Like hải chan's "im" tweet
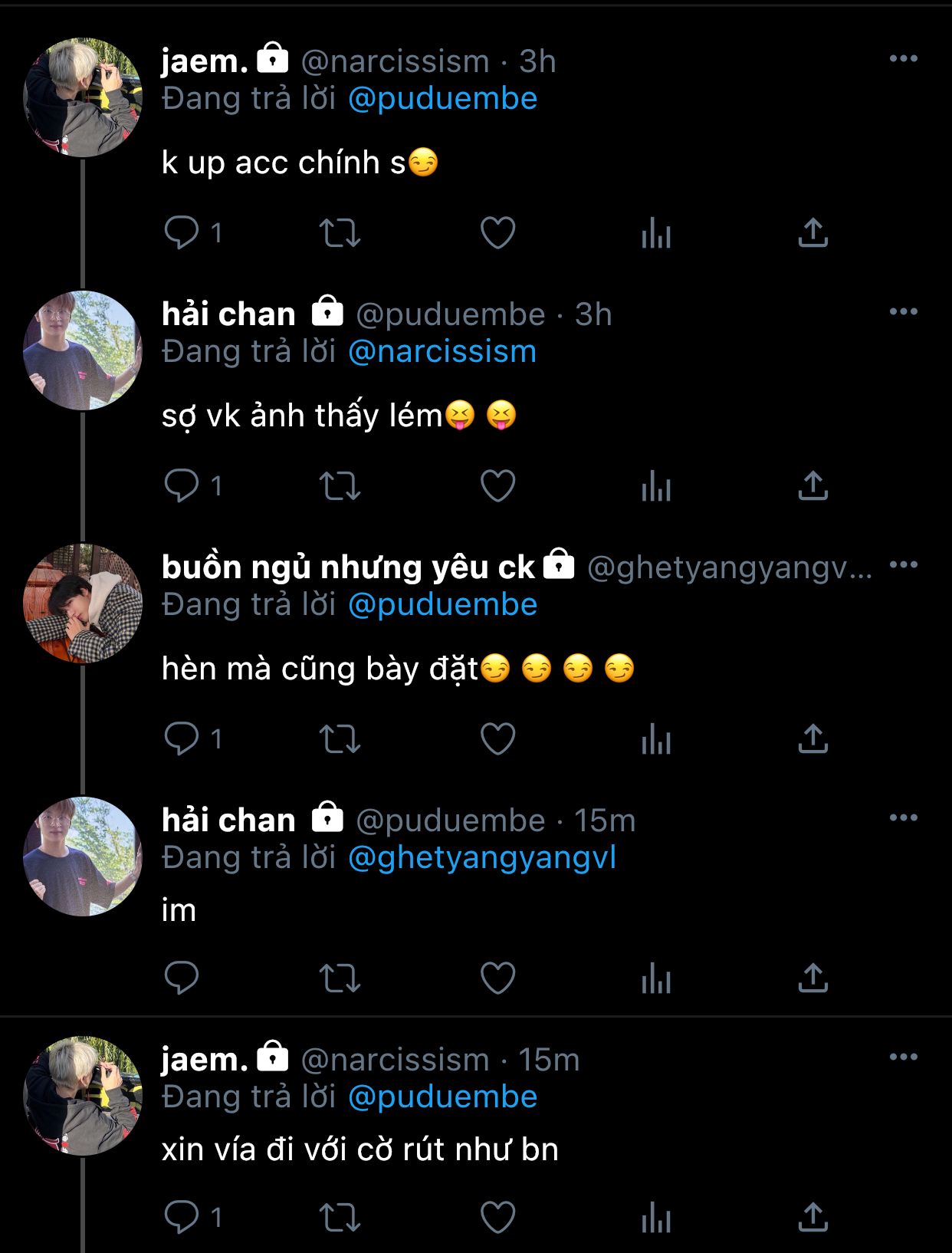This screenshot has height=1253, width=952. [497, 978]
